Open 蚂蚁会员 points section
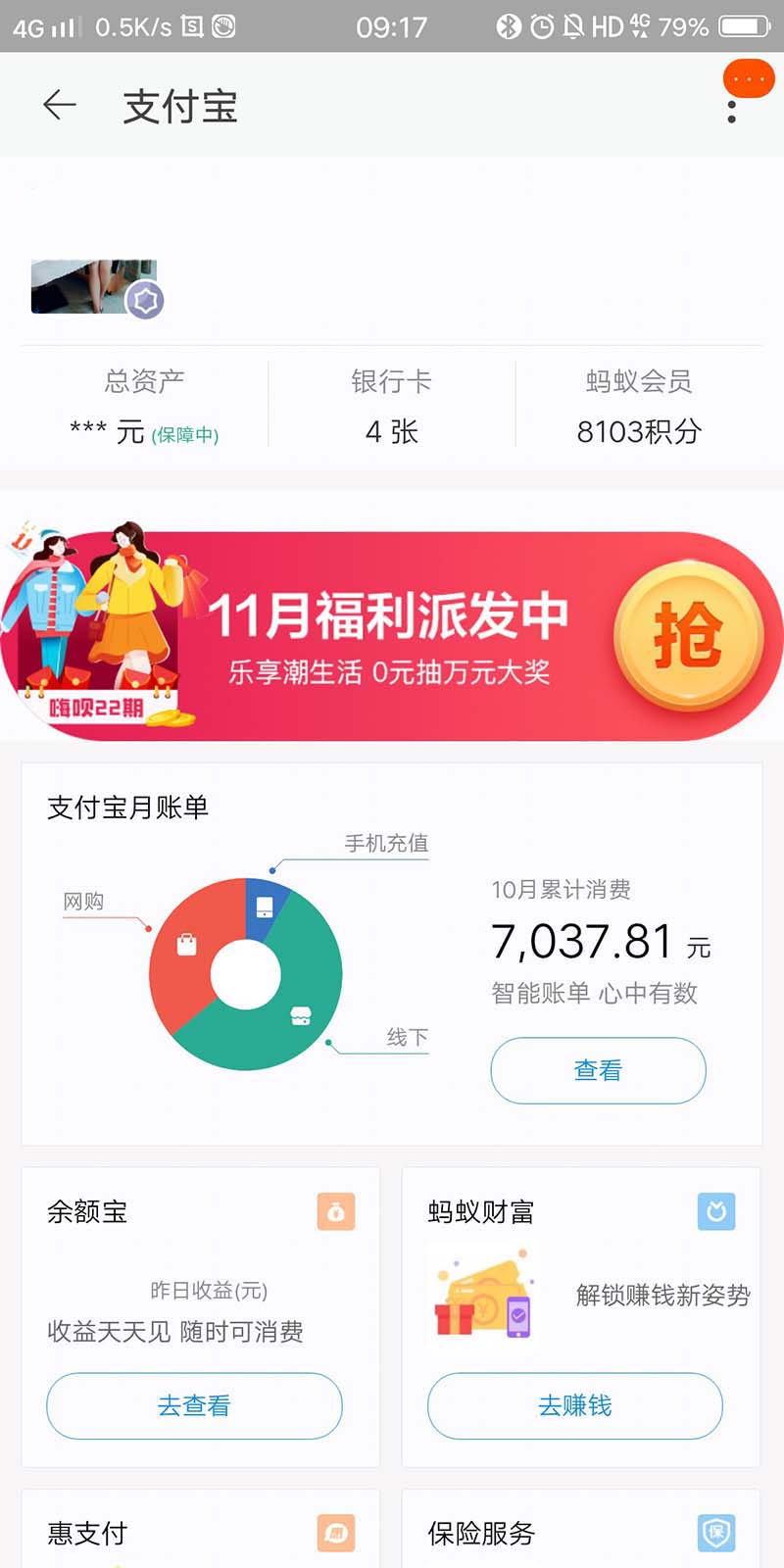Screen dimensions: 784x1568 tap(639, 407)
